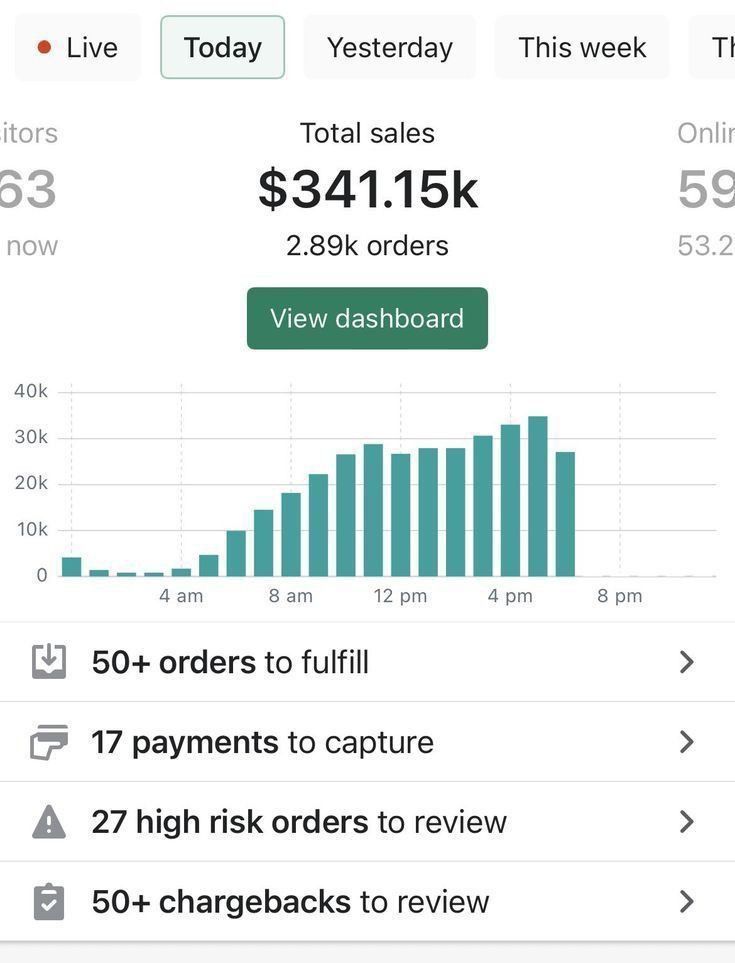
Task: Tap the View dashboard button
Action: [x=367, y=318]
